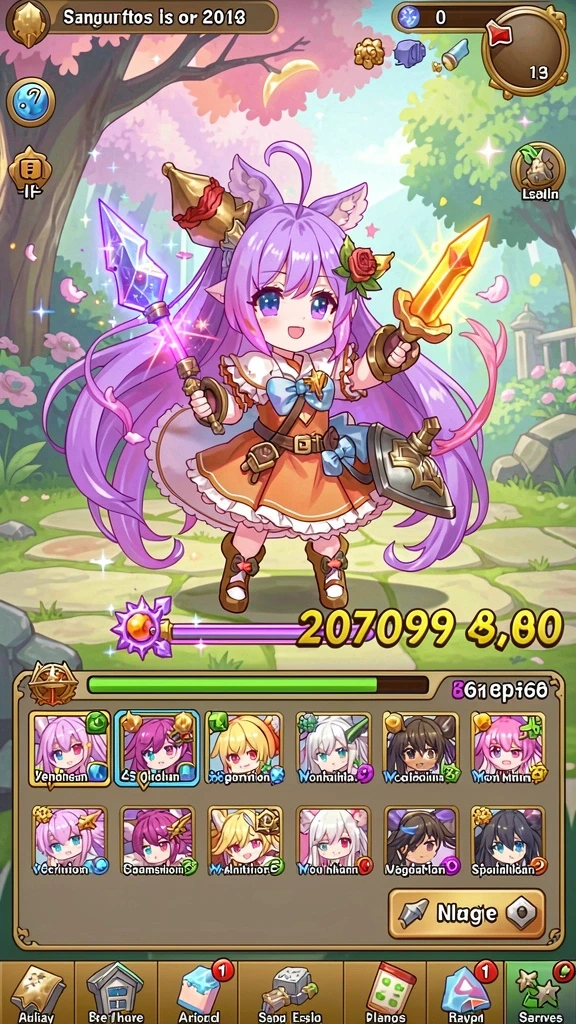Screen dimensions: 576x1024
Task: Open the Sapa Eslo tab
Action: [x=290, y=993]
